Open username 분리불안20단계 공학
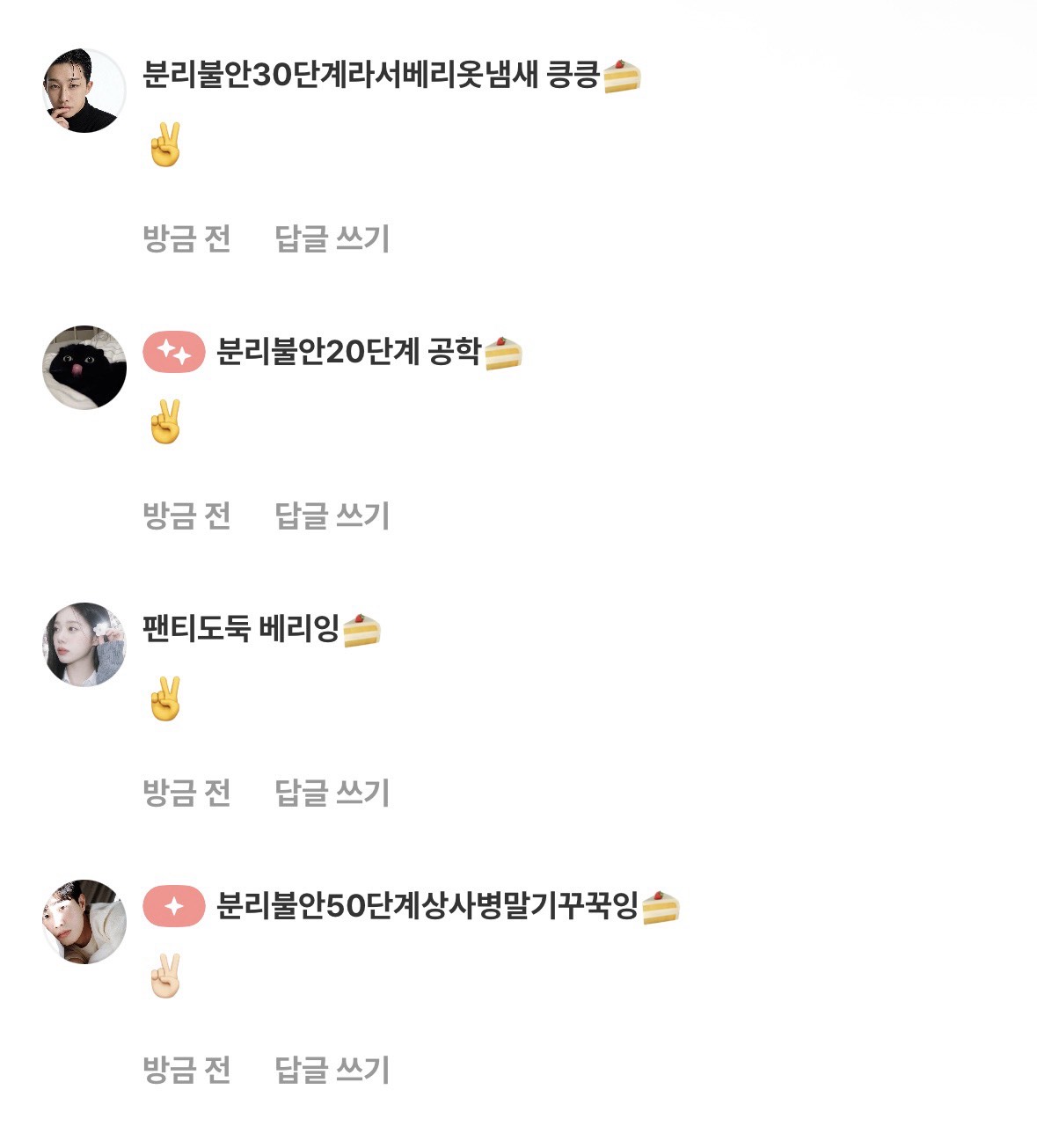Image resolution: width=1037 pixels, height=1148 pixels. (348, 353)
